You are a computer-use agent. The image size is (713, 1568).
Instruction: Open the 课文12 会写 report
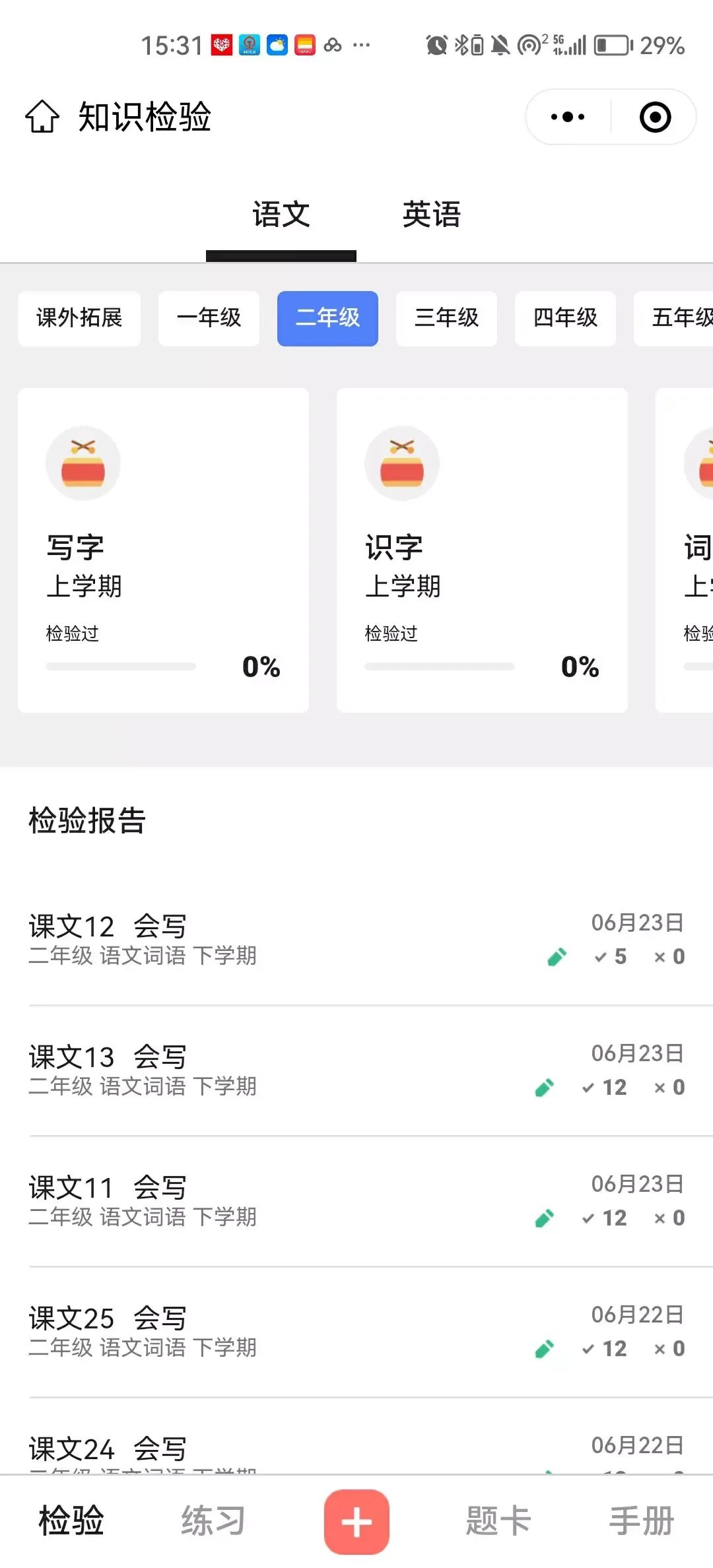click(x=356, y=940)
